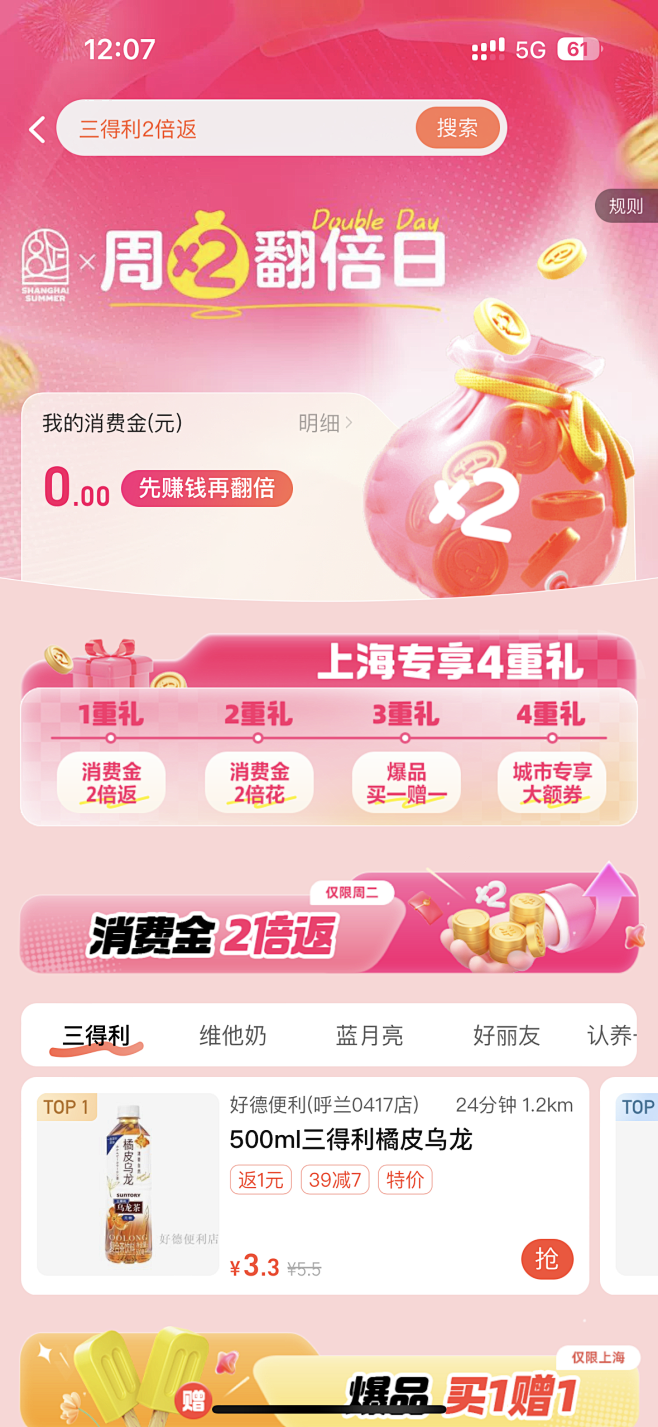658x1427 pixels.
Task: Tap 抢 to grab 三得利橘皮乌龙
Action: click(x=547, y=1259)
